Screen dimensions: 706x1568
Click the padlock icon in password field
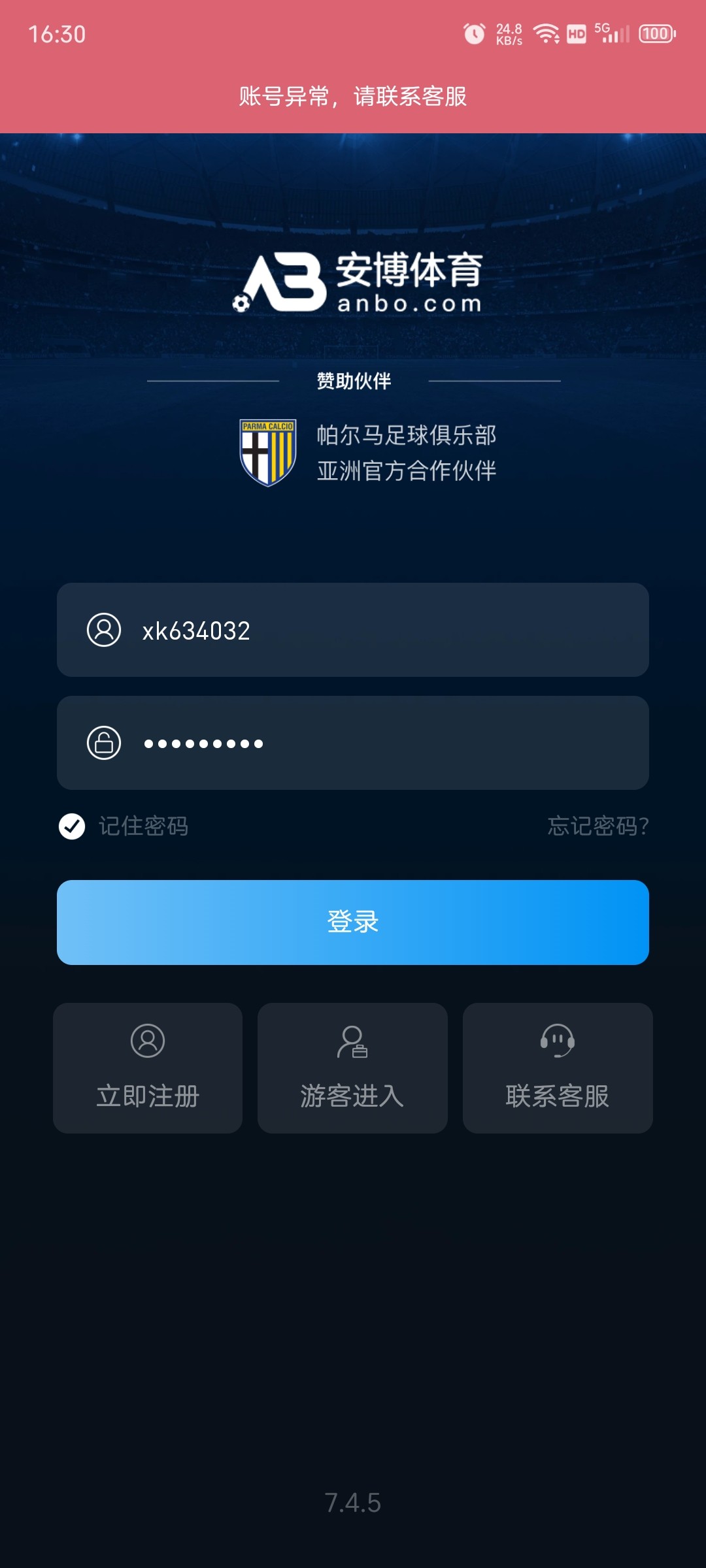click(103, 743)
